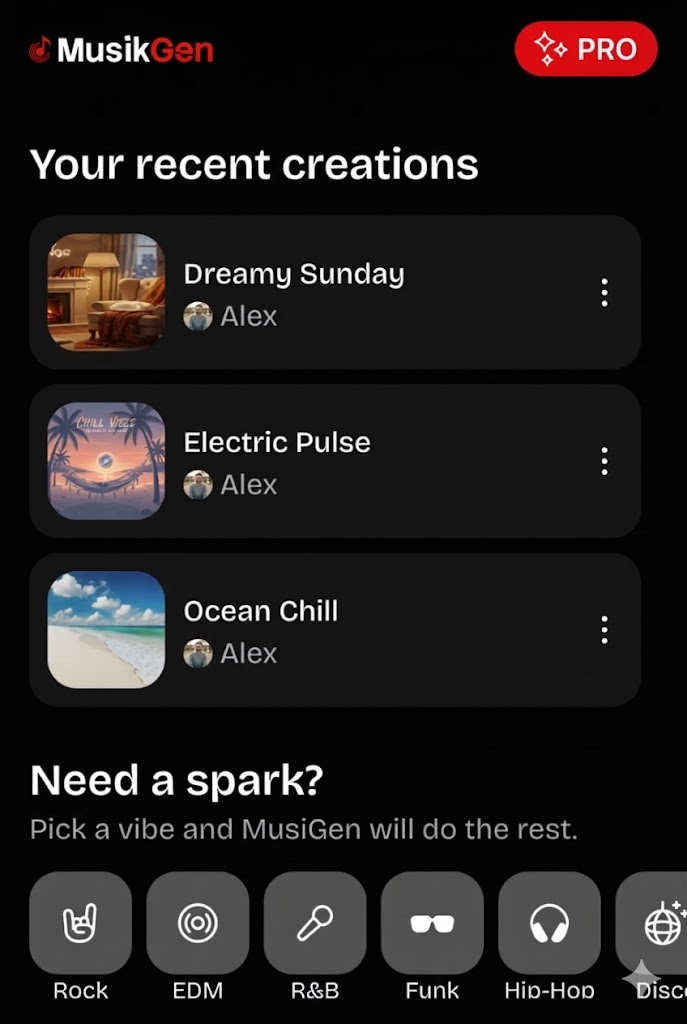The width and height of the screenshot is (687, 1024).
Task: Tap the Hip-Hop genre button
Action: click(549, 923)
